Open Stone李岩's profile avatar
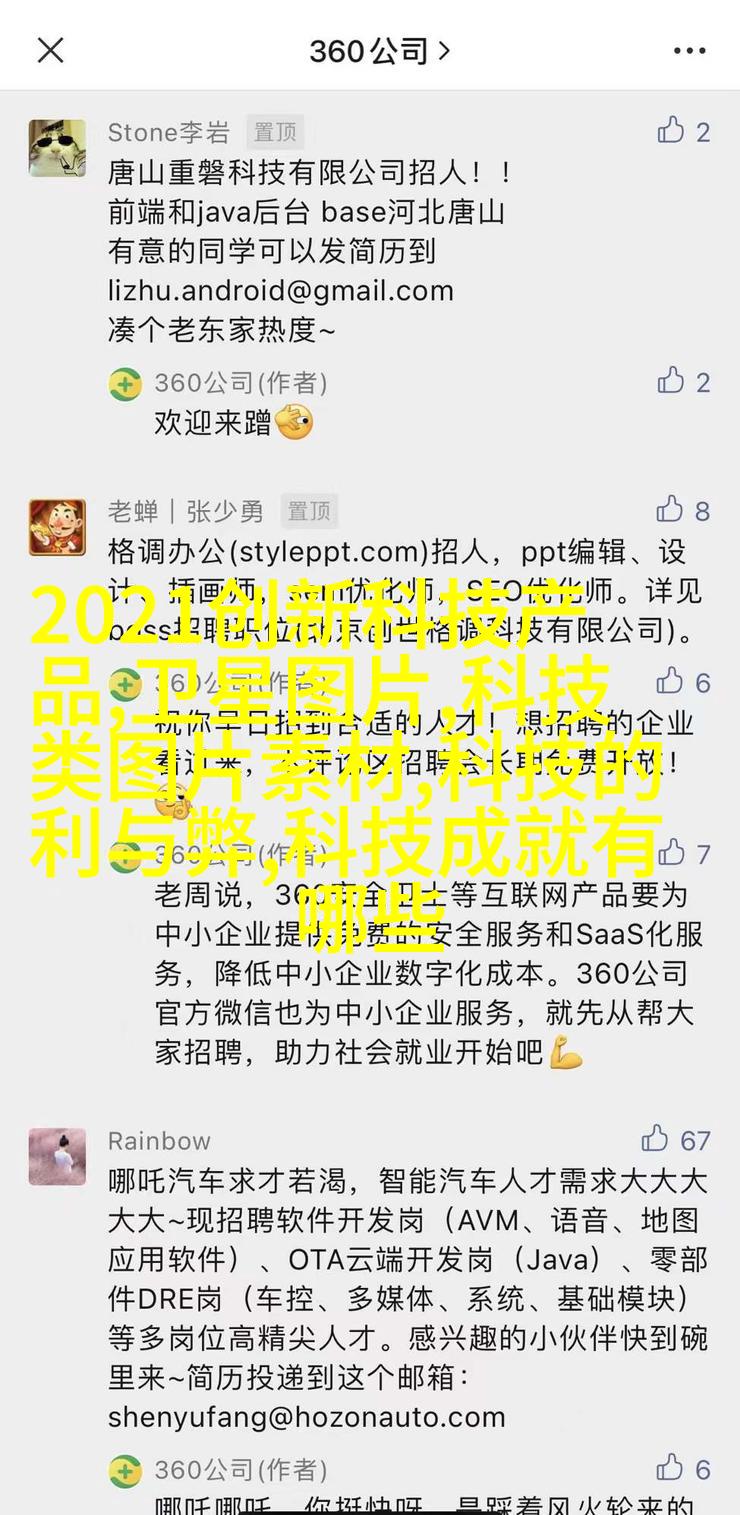Image resolution: width=740 pixels, height=1515 pixels. (57, 148)
